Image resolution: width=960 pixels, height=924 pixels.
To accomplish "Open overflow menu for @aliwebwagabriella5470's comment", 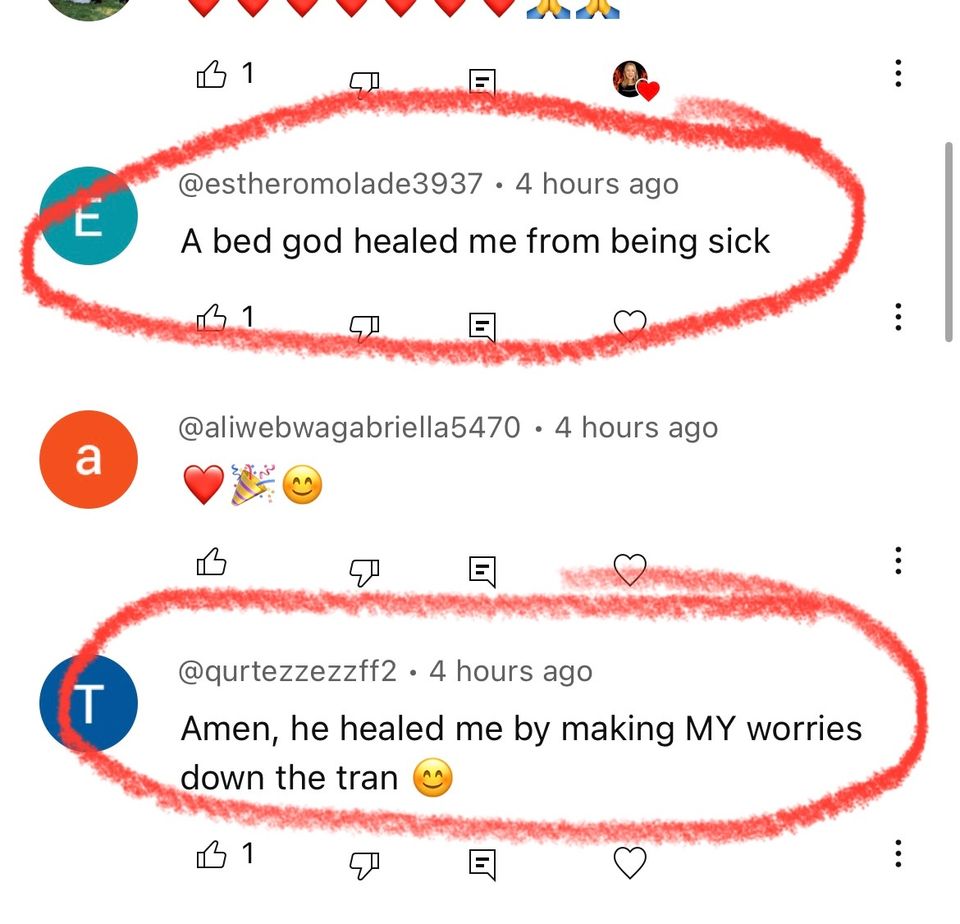I will pyautogui.click(x=898, y=561).
